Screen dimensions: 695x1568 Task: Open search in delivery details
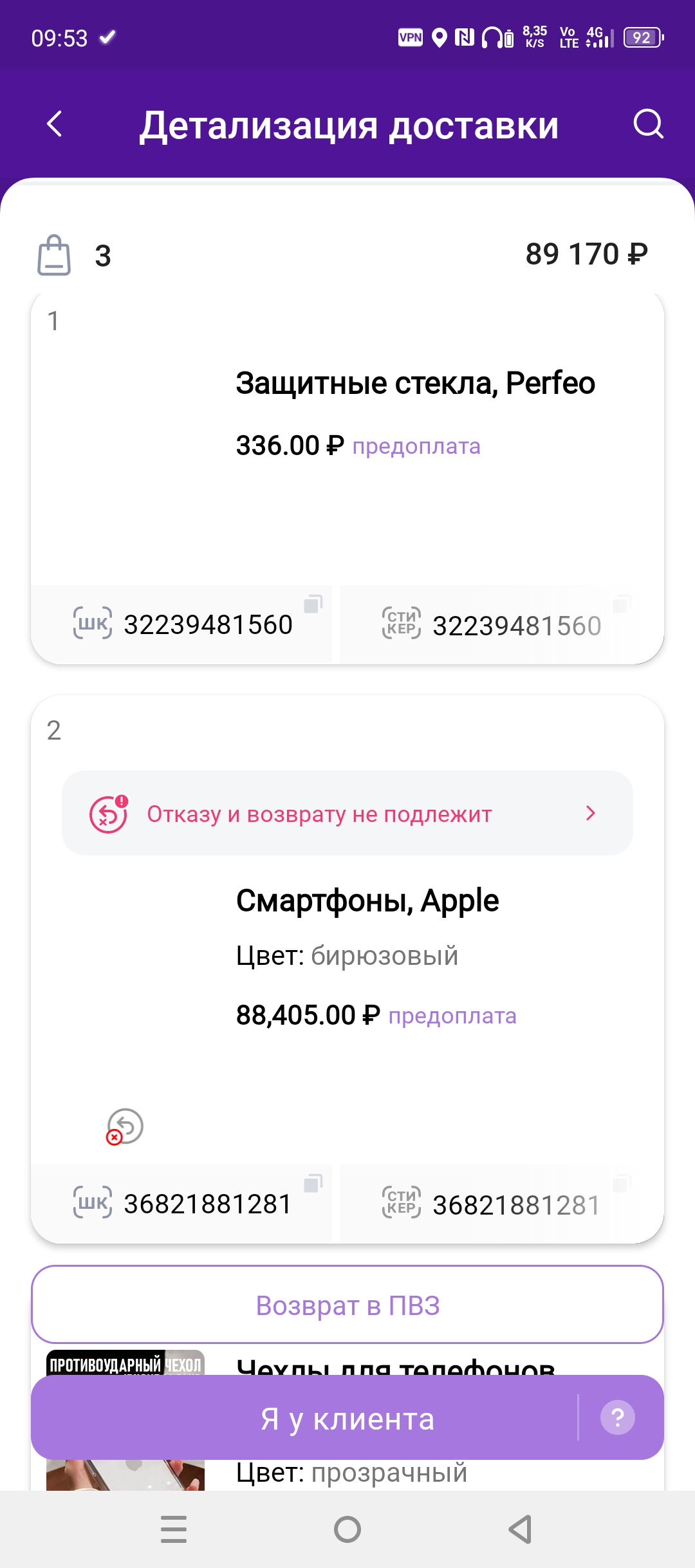[x=647, y=124]
